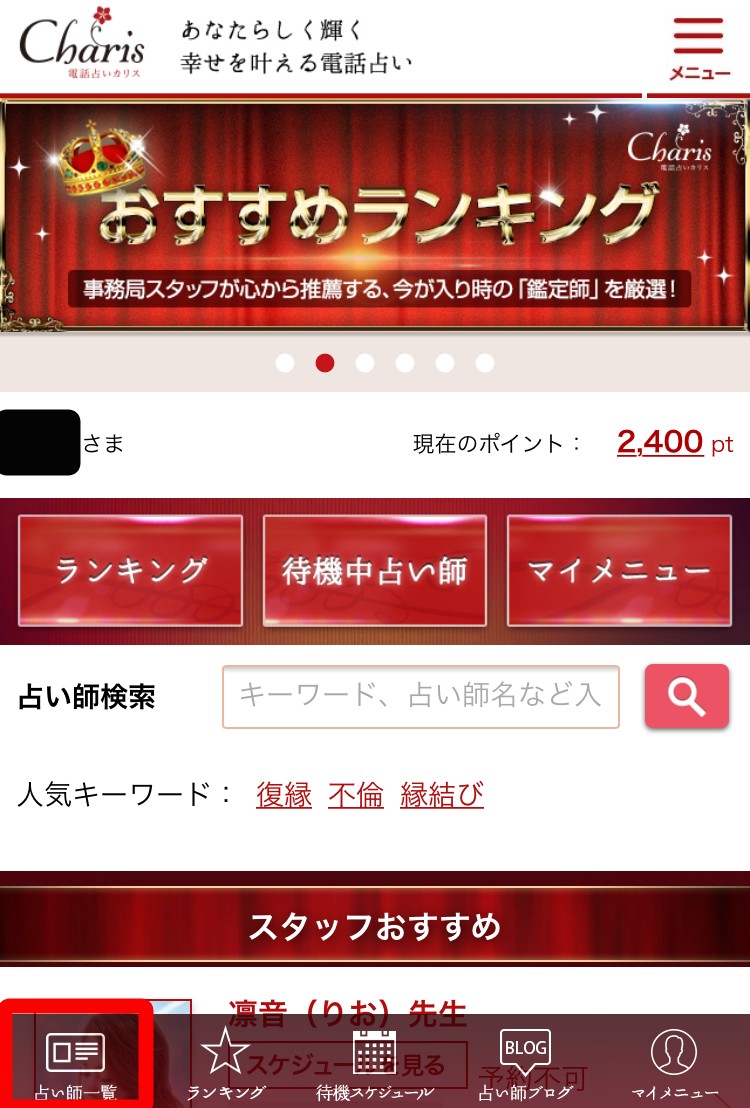Open the おすすめランキング banner
The height and width of the screenshot is (1108, 750).
pos(375,215)
